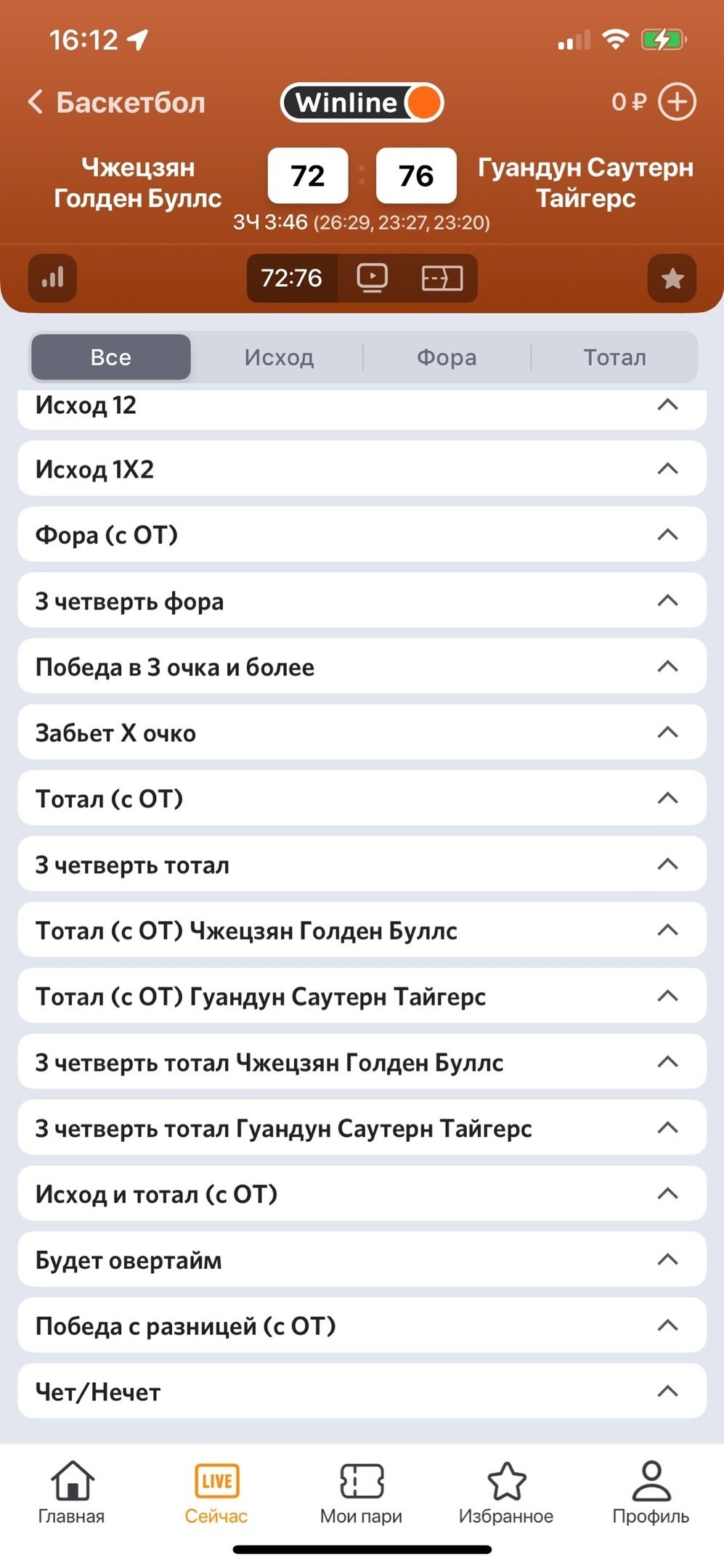Go to the Главная tab

click(x=71, y=1493)
